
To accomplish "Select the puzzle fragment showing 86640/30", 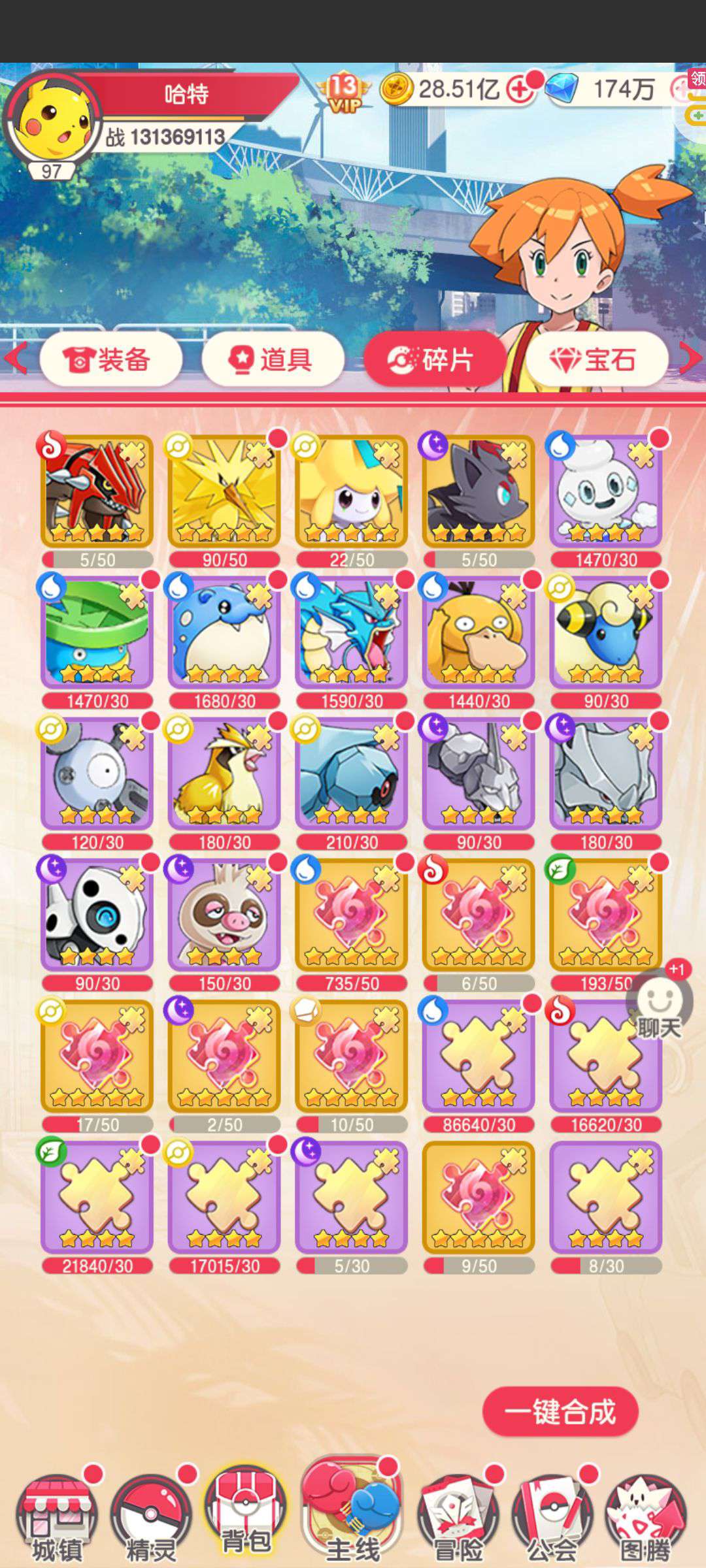I will point(479,1064).
